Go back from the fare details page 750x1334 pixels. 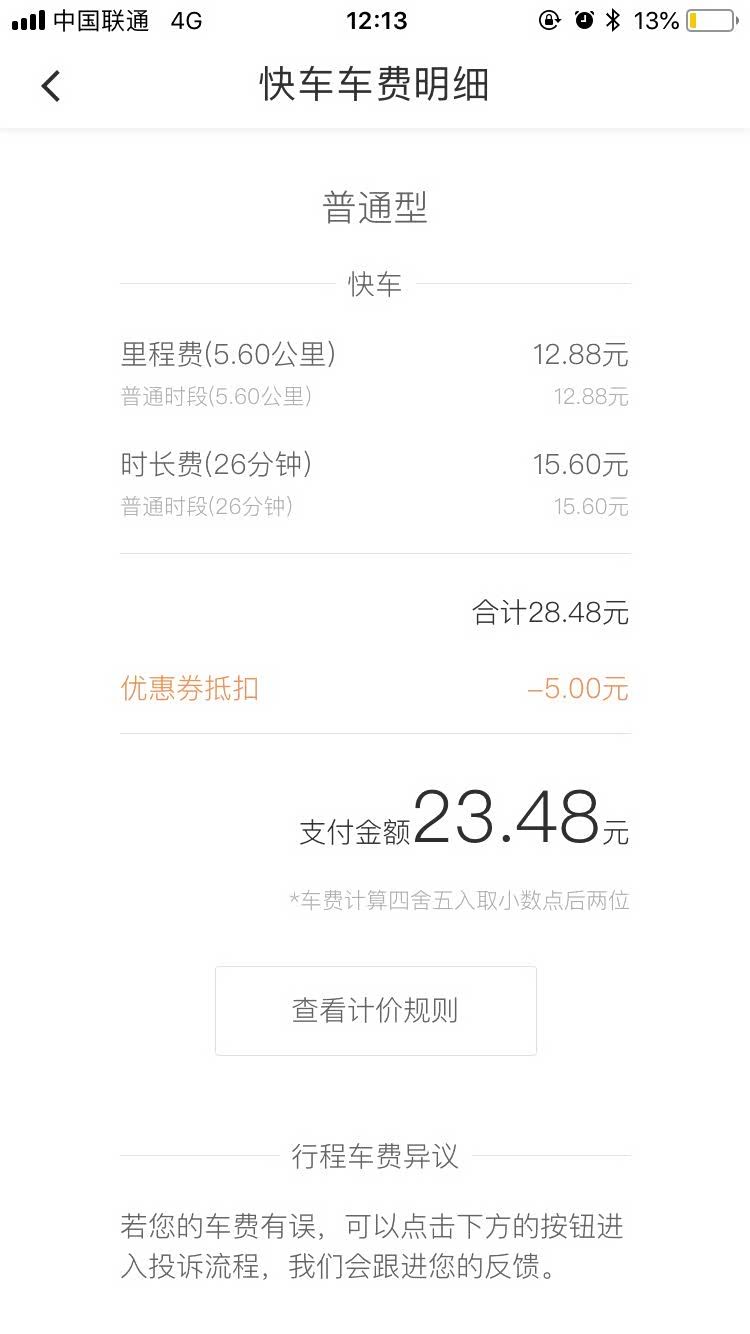coord(51,86)
